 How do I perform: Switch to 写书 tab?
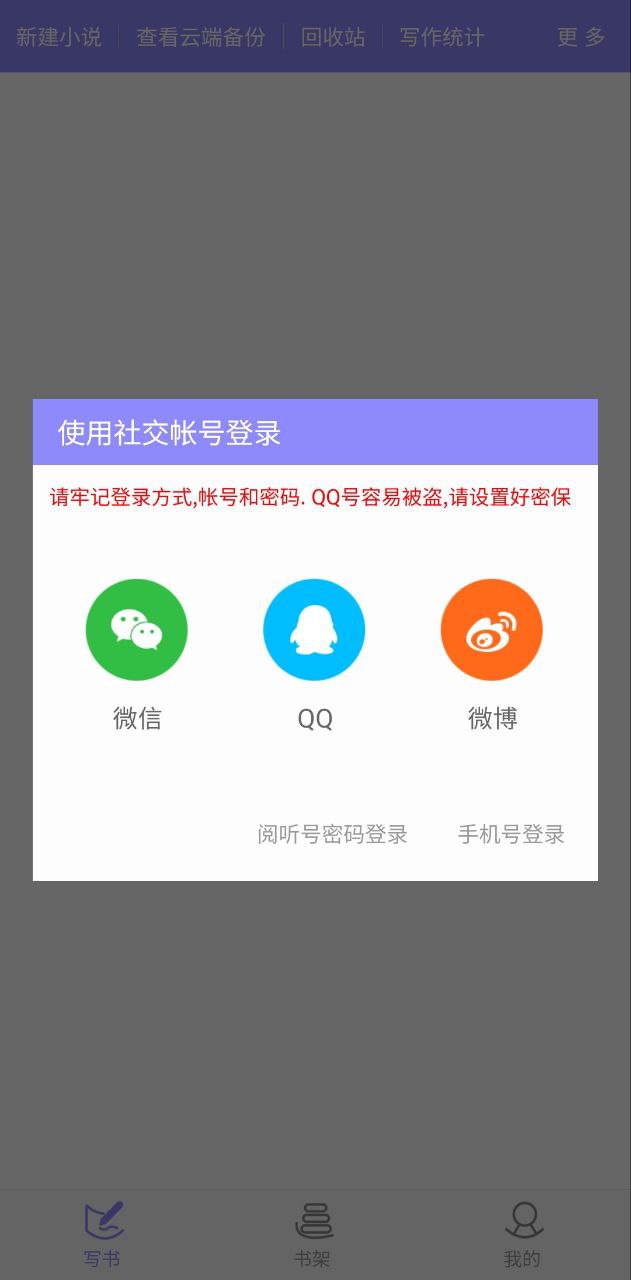tap(104, 1234)
